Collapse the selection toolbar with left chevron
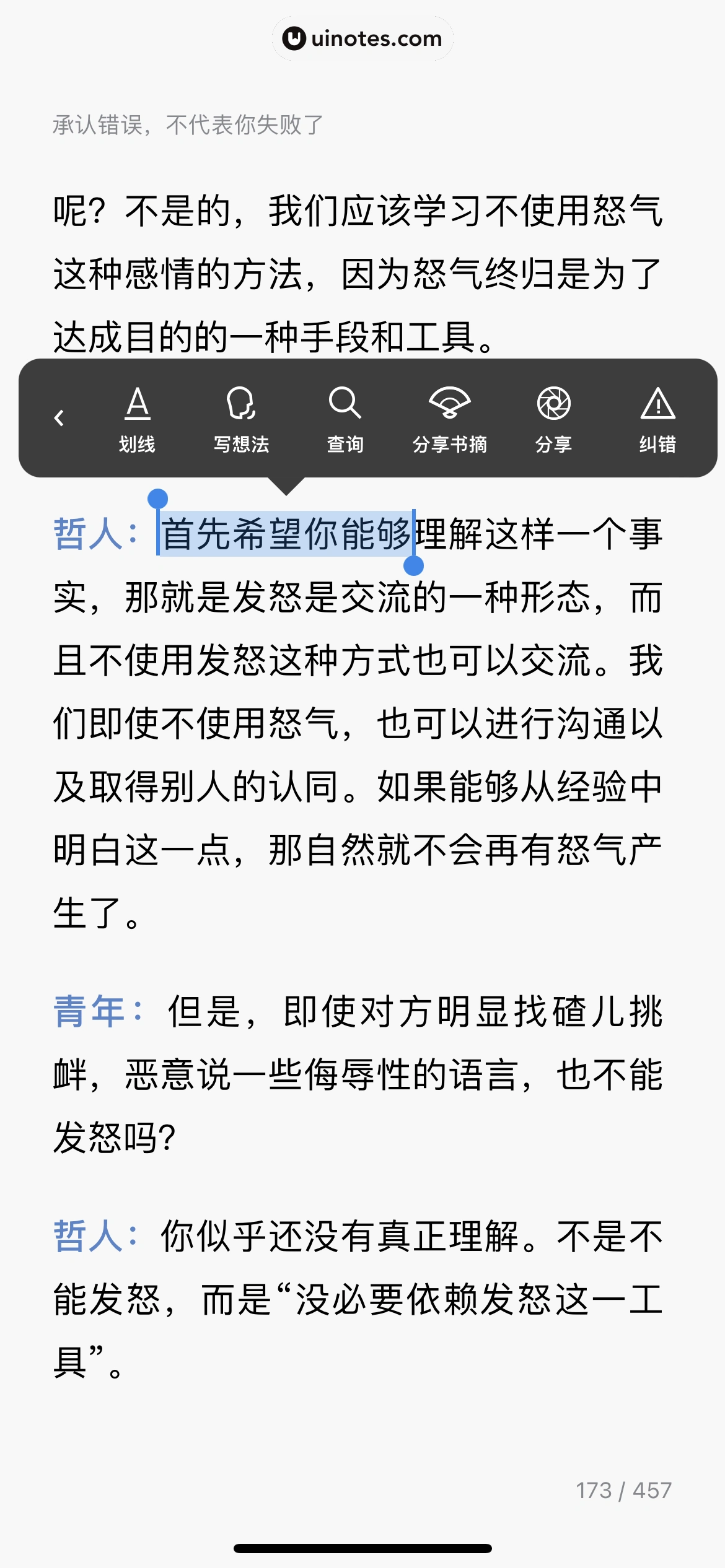The image size is (725, 1568). tap(59, 418)
